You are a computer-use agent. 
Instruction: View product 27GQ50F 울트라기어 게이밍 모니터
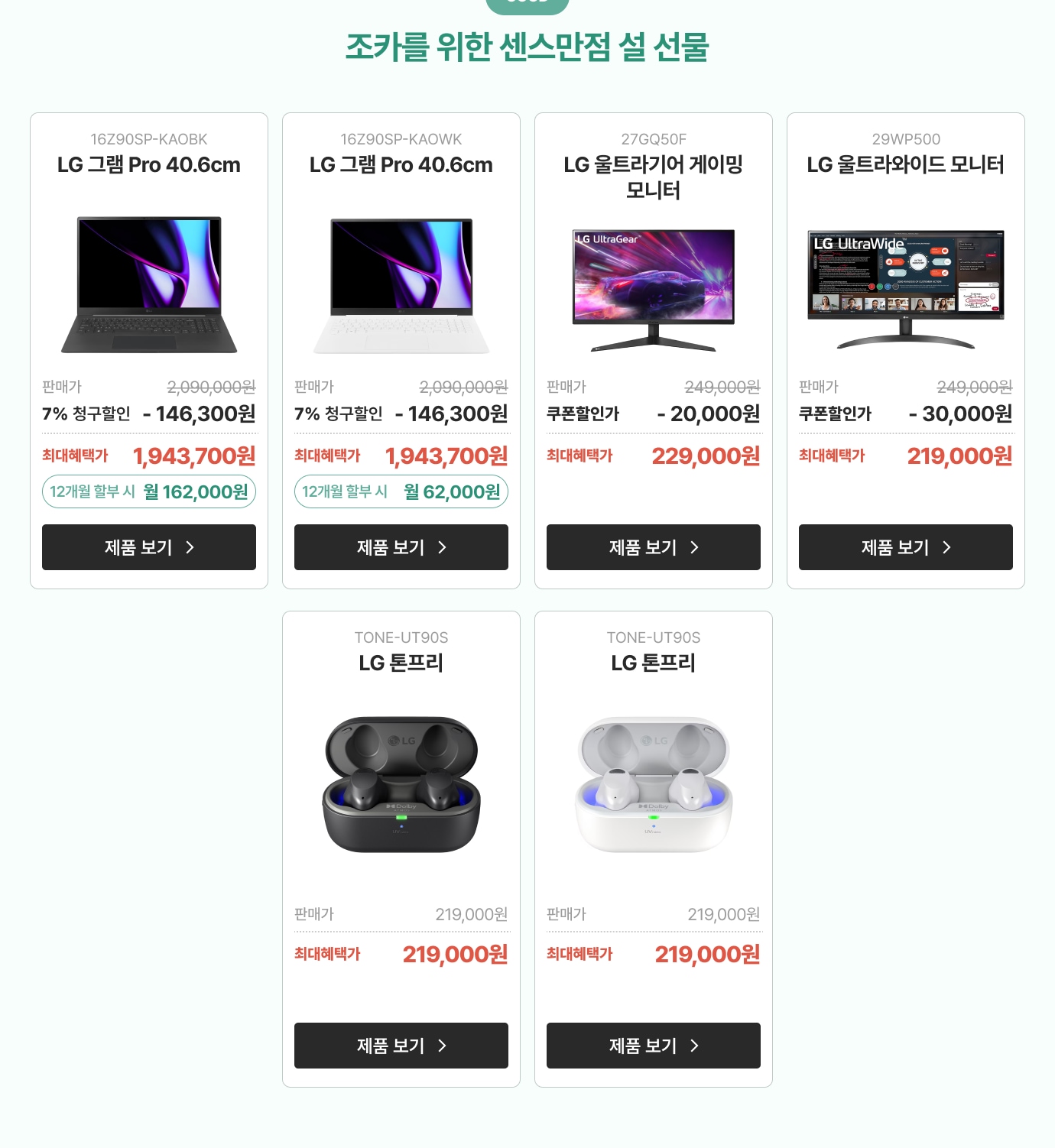[654, 547]
